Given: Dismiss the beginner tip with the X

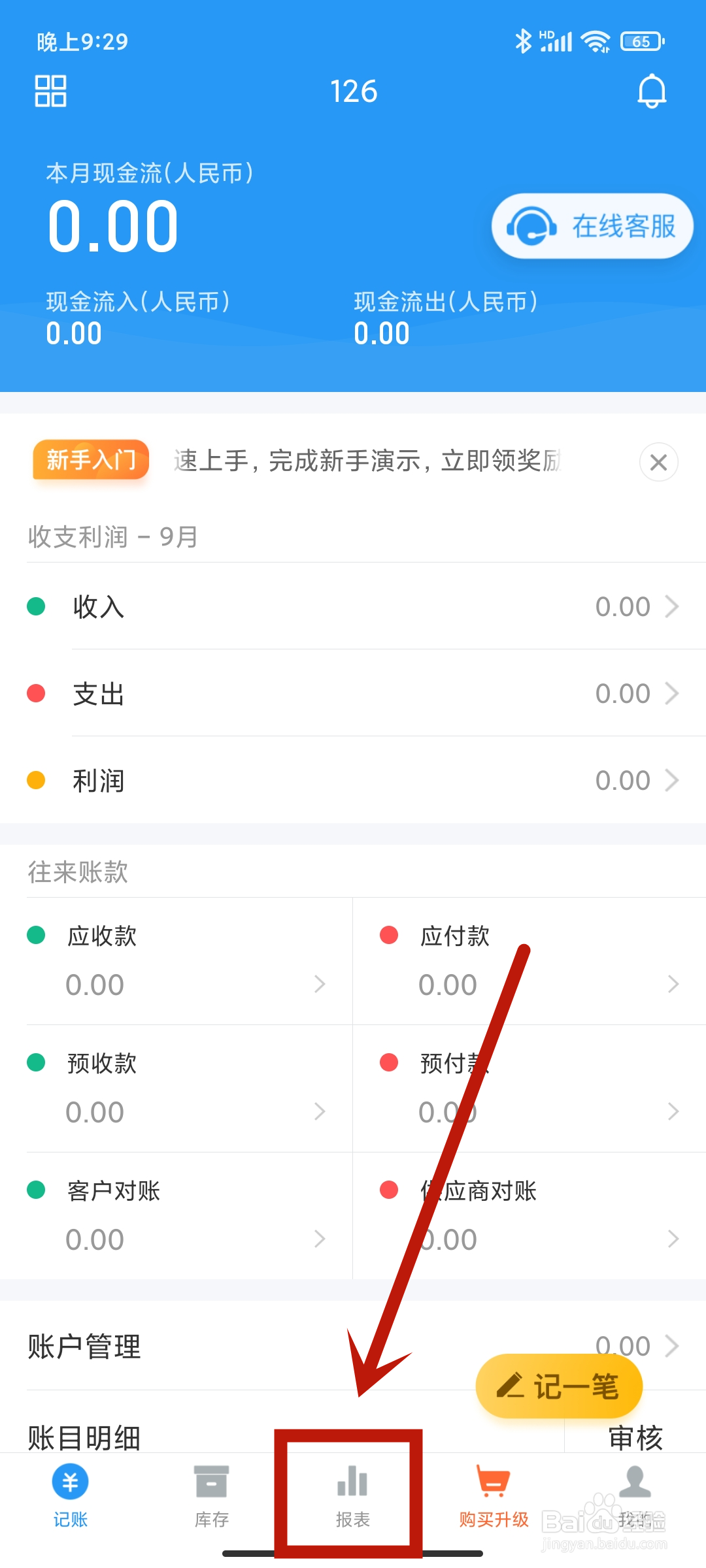Looking at the screenshot, I should click(658, 462).
